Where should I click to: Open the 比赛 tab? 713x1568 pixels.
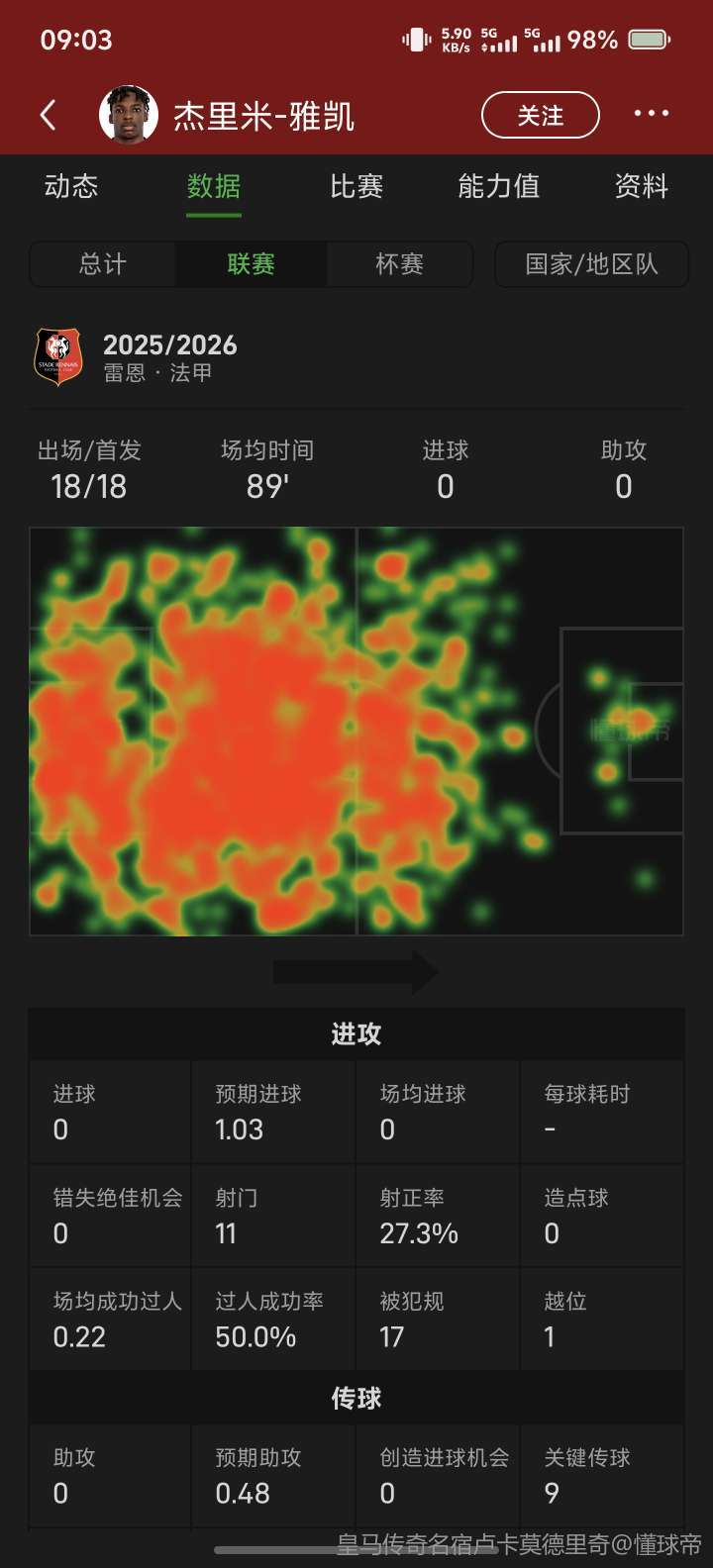[x=356, y=186]
